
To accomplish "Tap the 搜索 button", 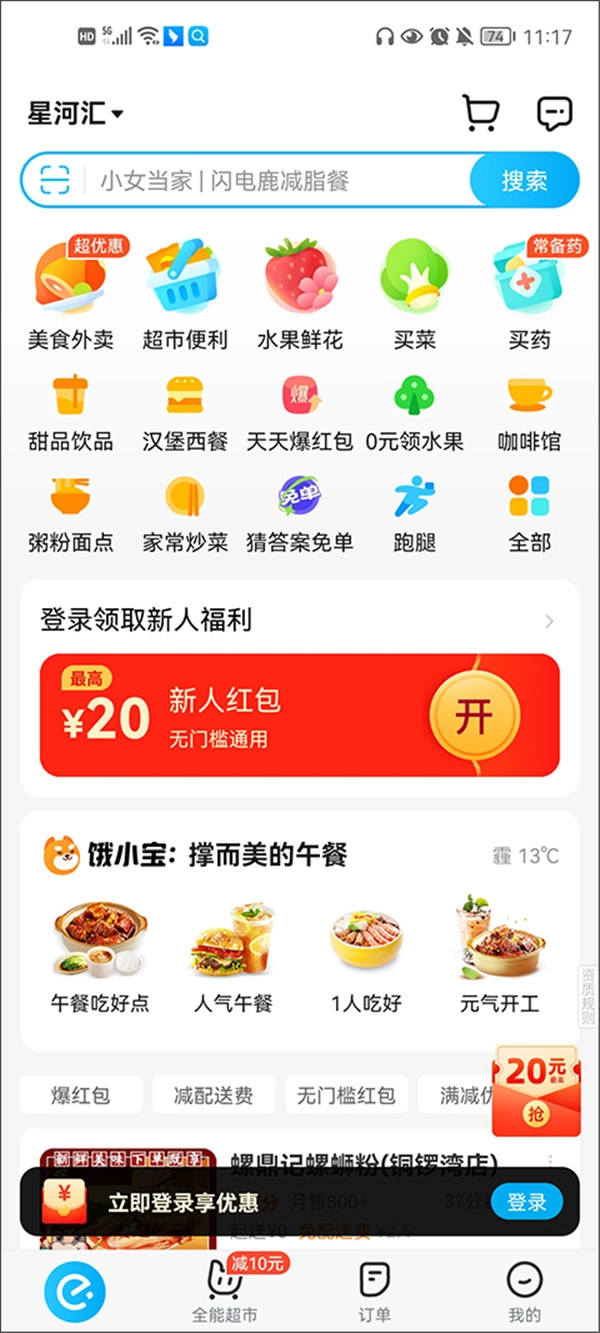I will pyautogui.click(x=524, y=180).
